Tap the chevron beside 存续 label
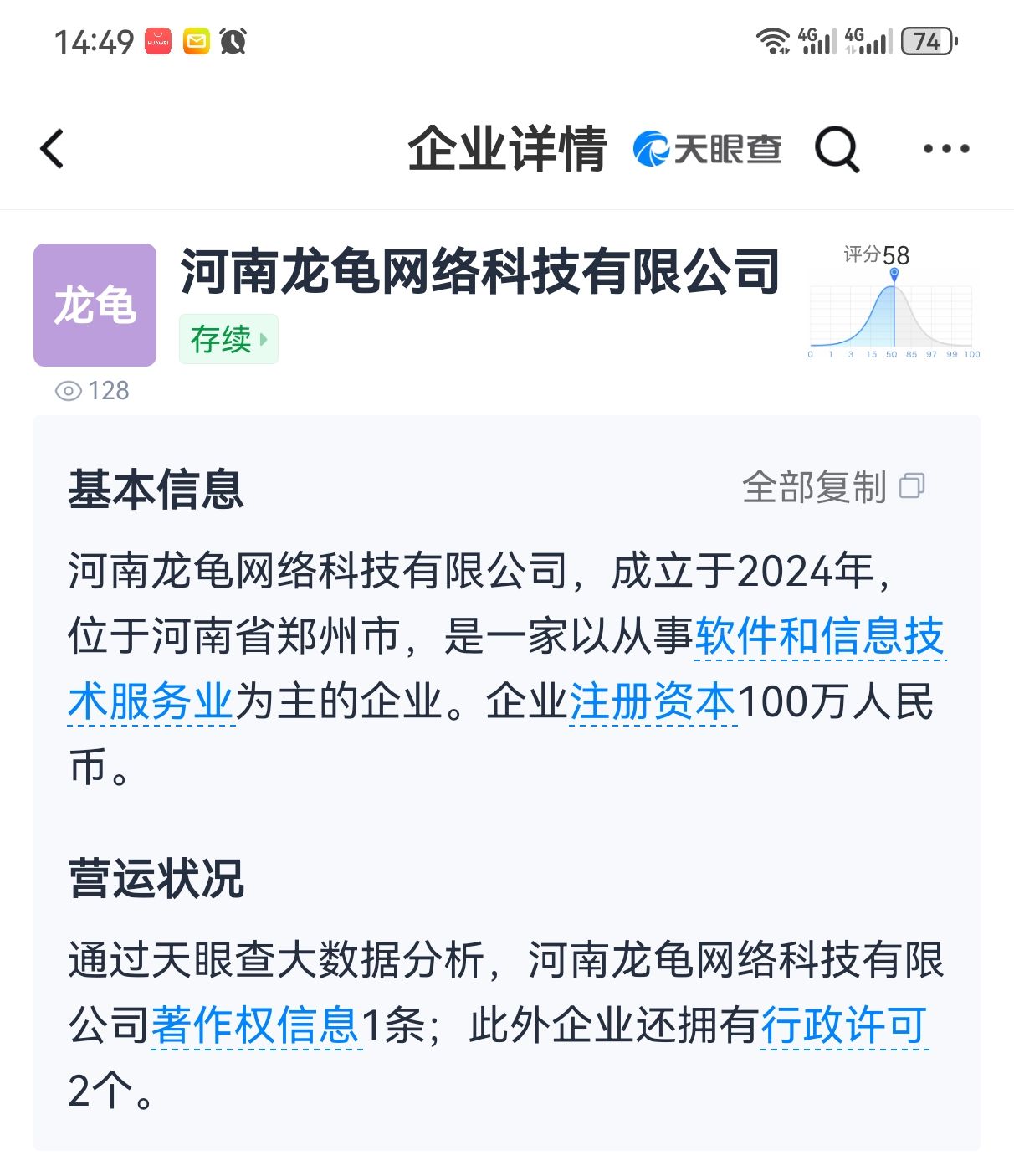Viewport: 1014px width, 1176px height. point(264,338)
